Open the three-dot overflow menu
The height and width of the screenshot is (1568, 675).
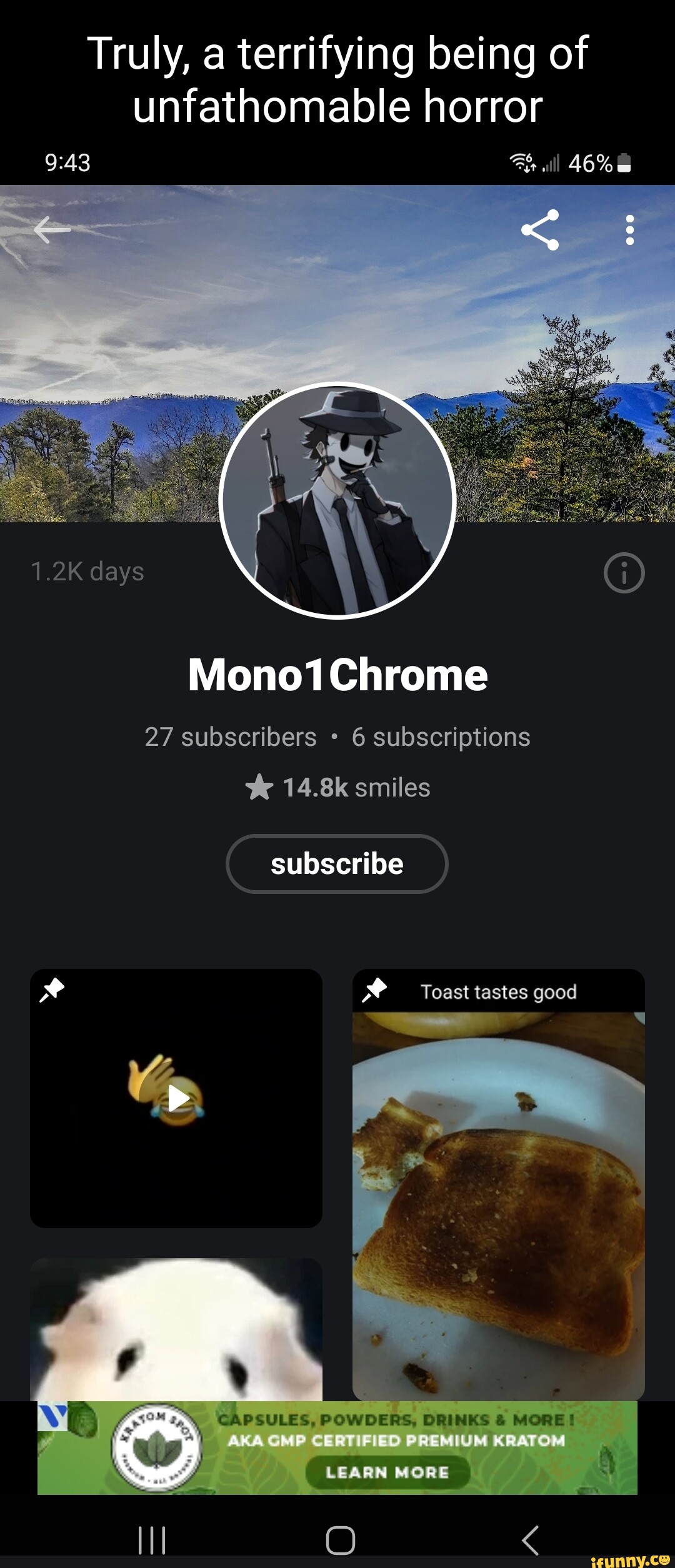click(x=629, y=230)
